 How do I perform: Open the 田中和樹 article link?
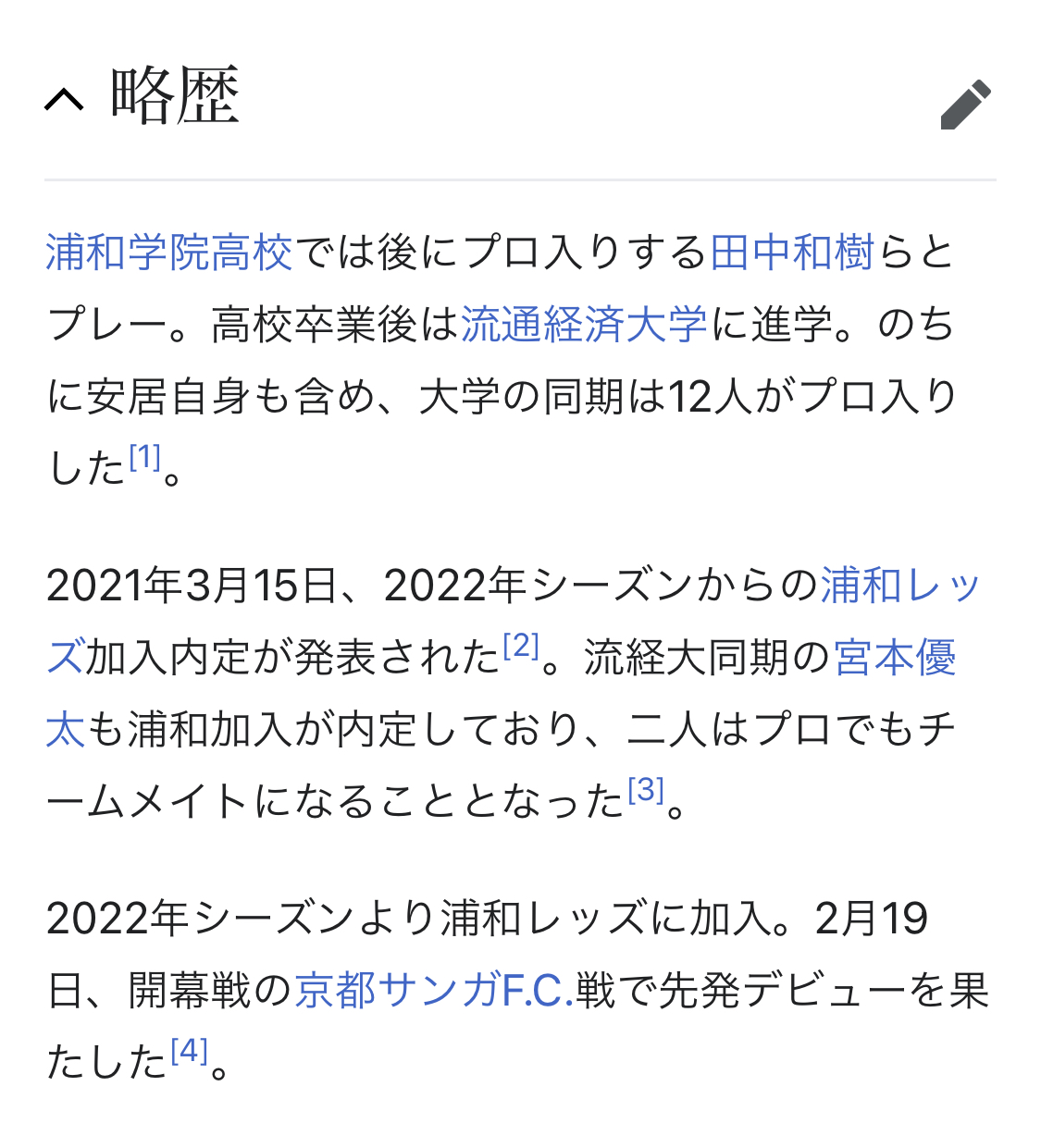pyautogui.click(x=791, y=253)
